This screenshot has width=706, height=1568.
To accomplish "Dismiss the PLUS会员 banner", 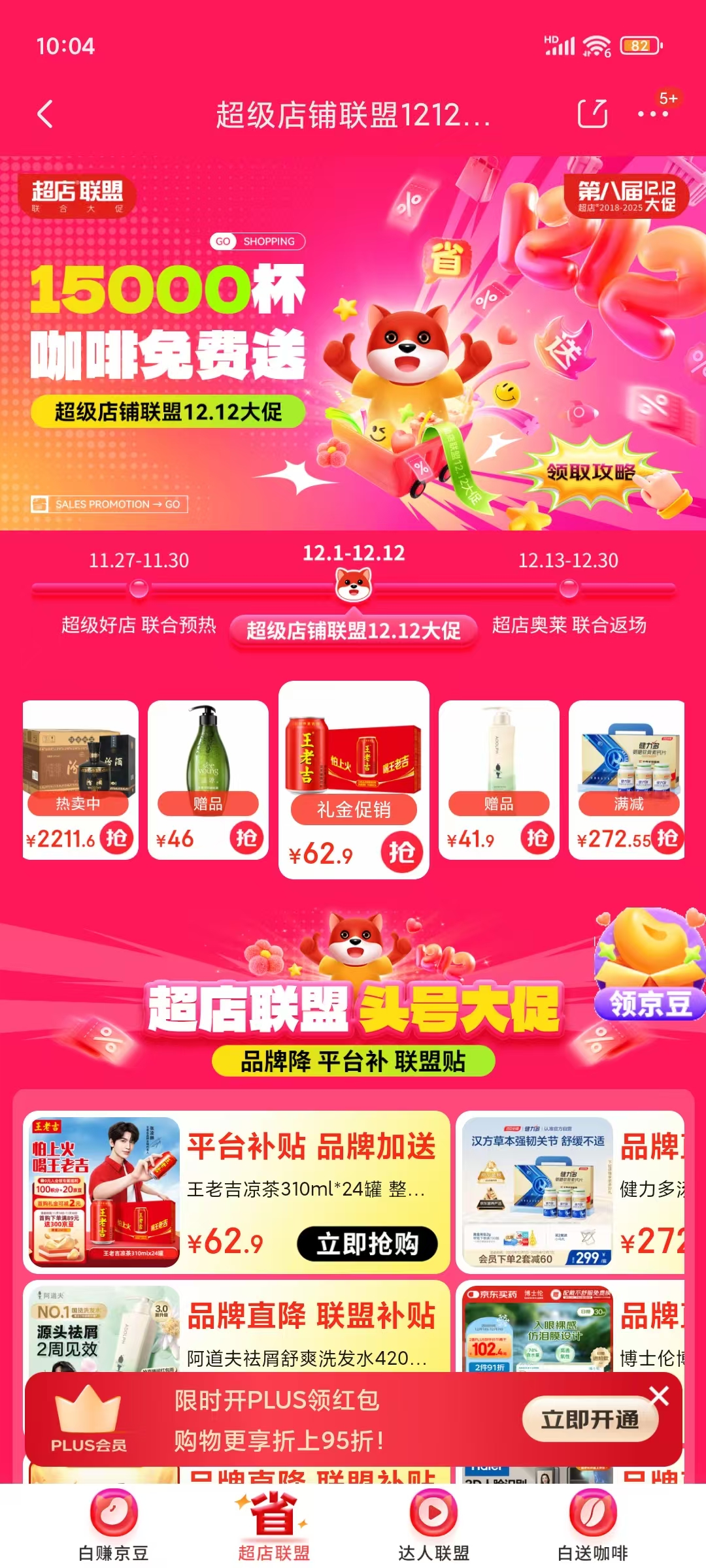I will (659, 1396).
